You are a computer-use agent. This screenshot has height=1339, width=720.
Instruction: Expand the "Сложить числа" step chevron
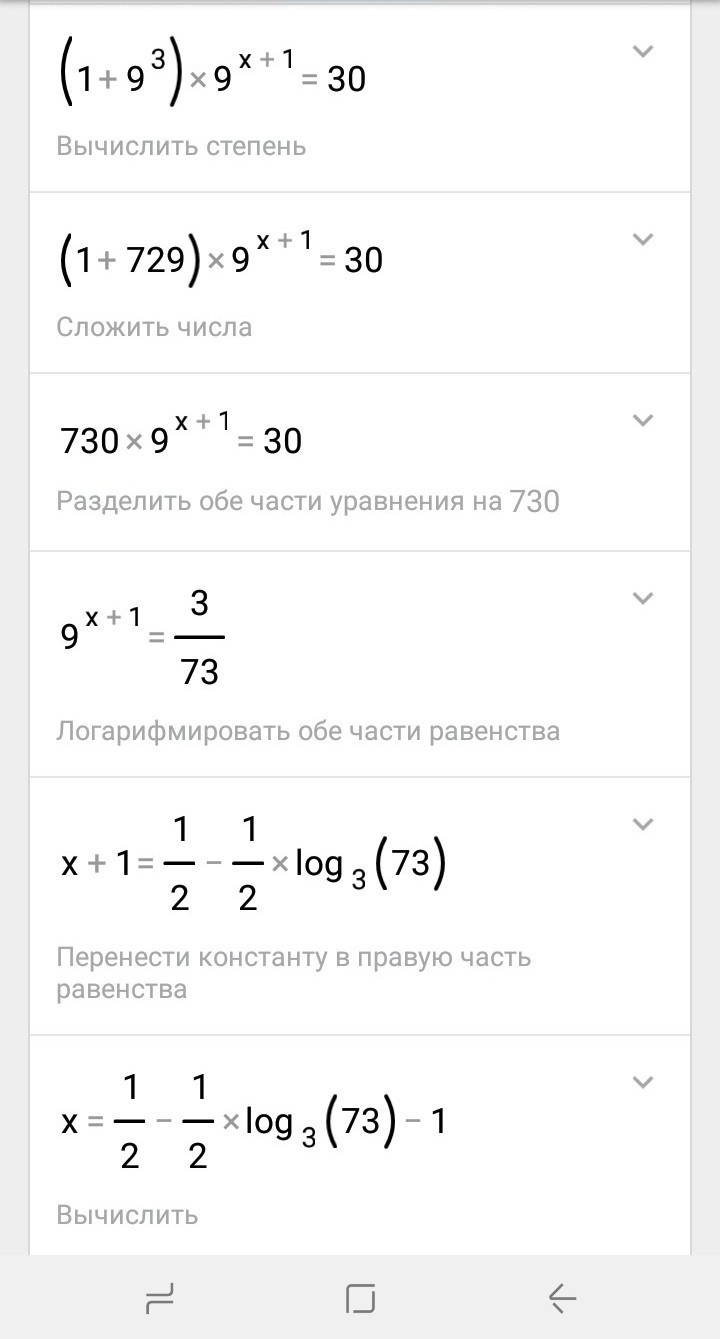(x=644, y=239)
